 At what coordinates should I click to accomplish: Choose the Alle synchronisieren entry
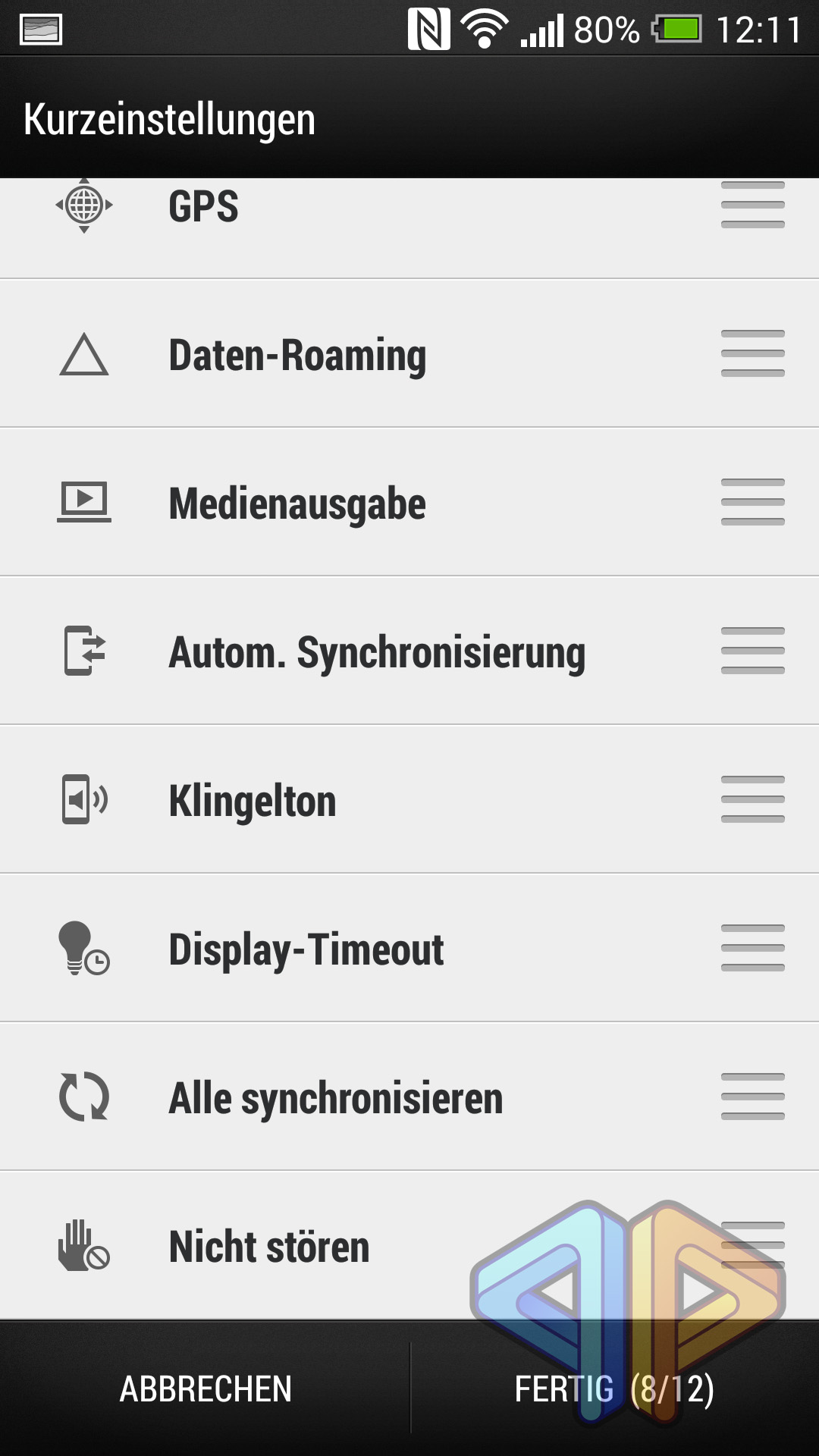click(409, 1097)
